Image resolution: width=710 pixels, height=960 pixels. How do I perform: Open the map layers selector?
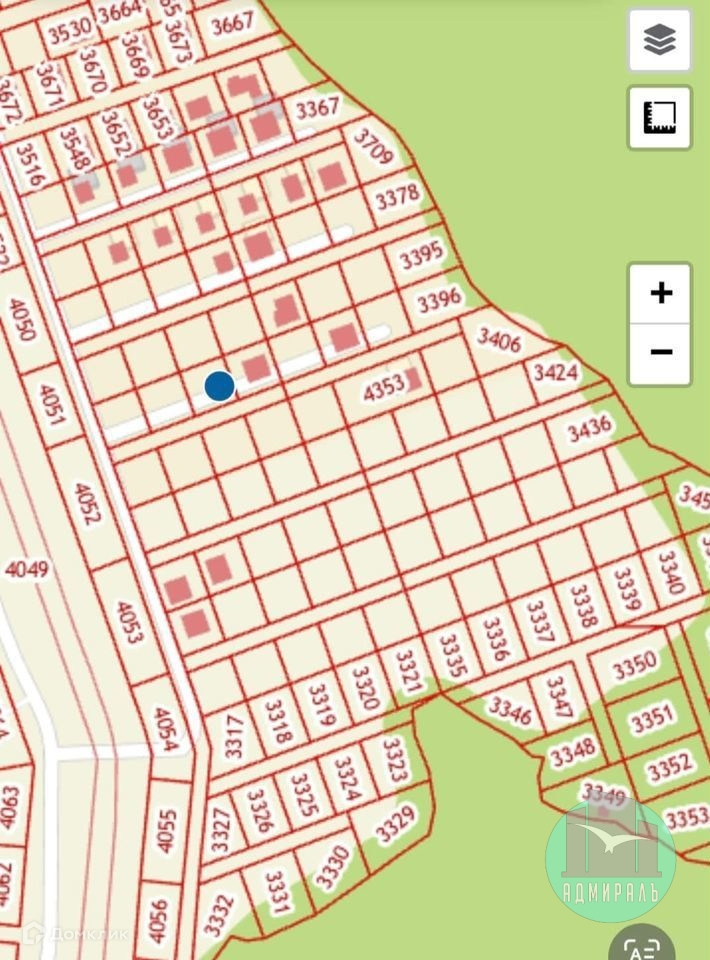pyautogui.click(x=659, y=41)
